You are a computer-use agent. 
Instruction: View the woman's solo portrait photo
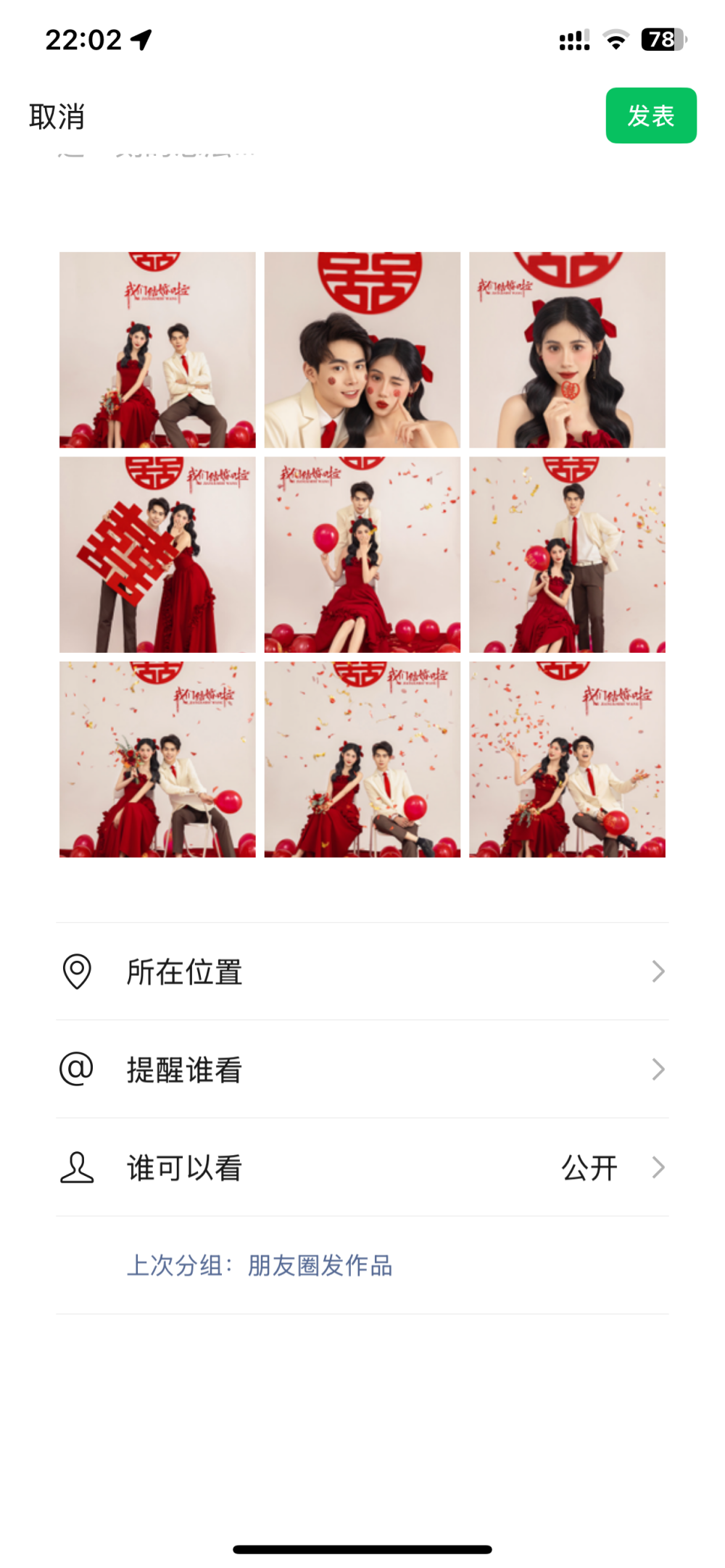tap(567, 350)
